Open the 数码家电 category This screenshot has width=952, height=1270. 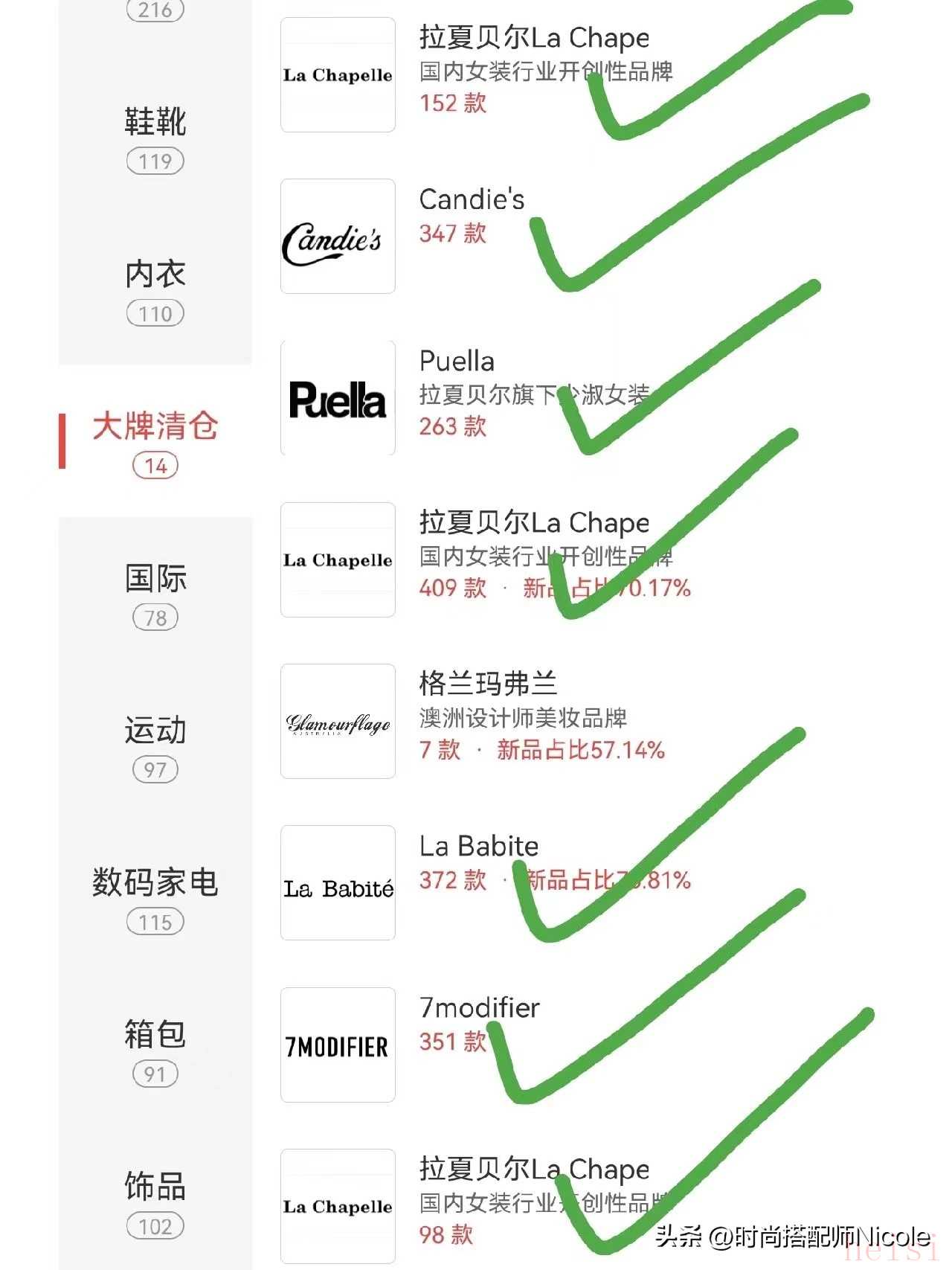tap(155, 897)
